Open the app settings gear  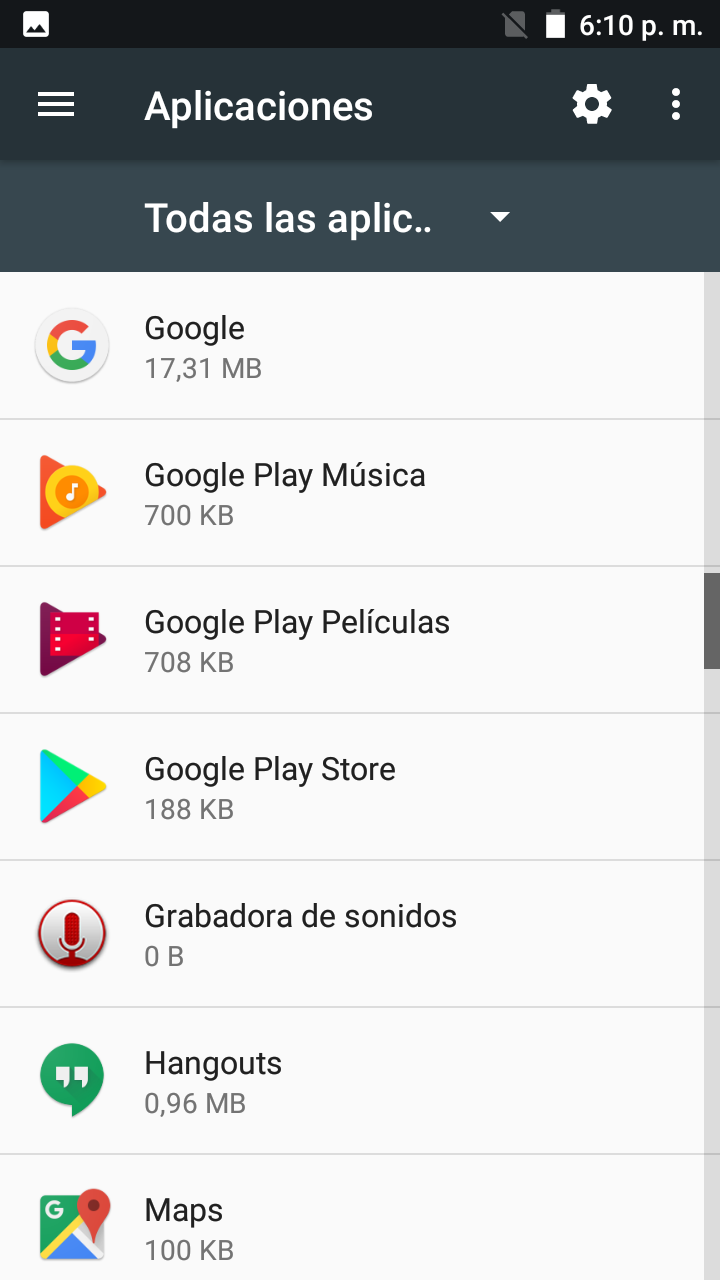click(591, 105)
